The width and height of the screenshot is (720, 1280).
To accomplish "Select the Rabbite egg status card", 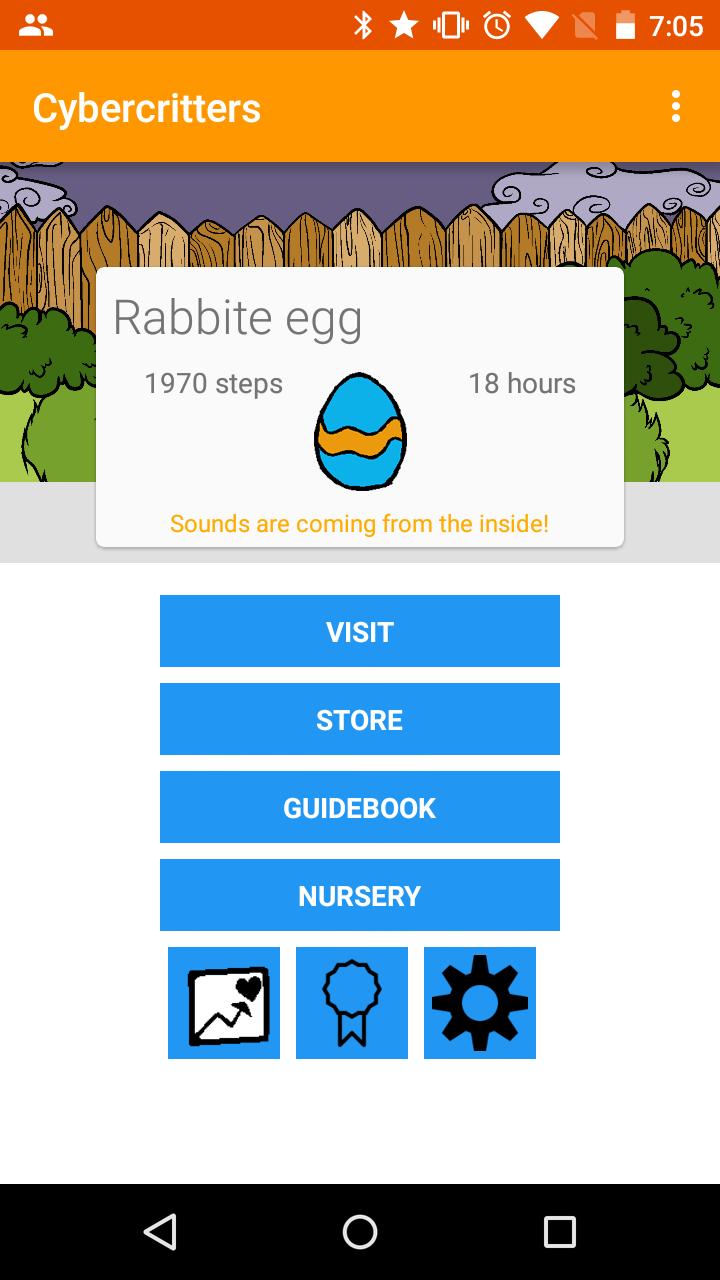I will click(360, 405).
